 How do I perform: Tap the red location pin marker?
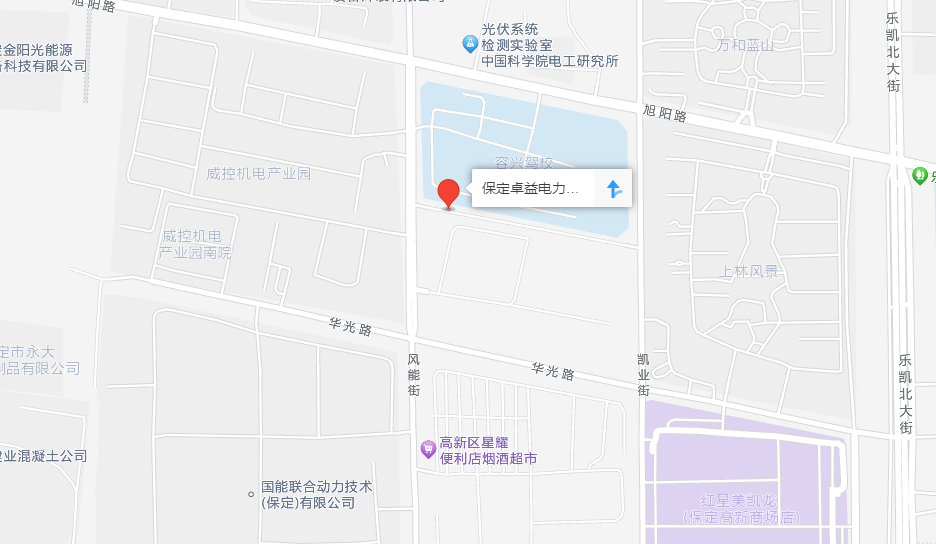[x=450, y=192]
